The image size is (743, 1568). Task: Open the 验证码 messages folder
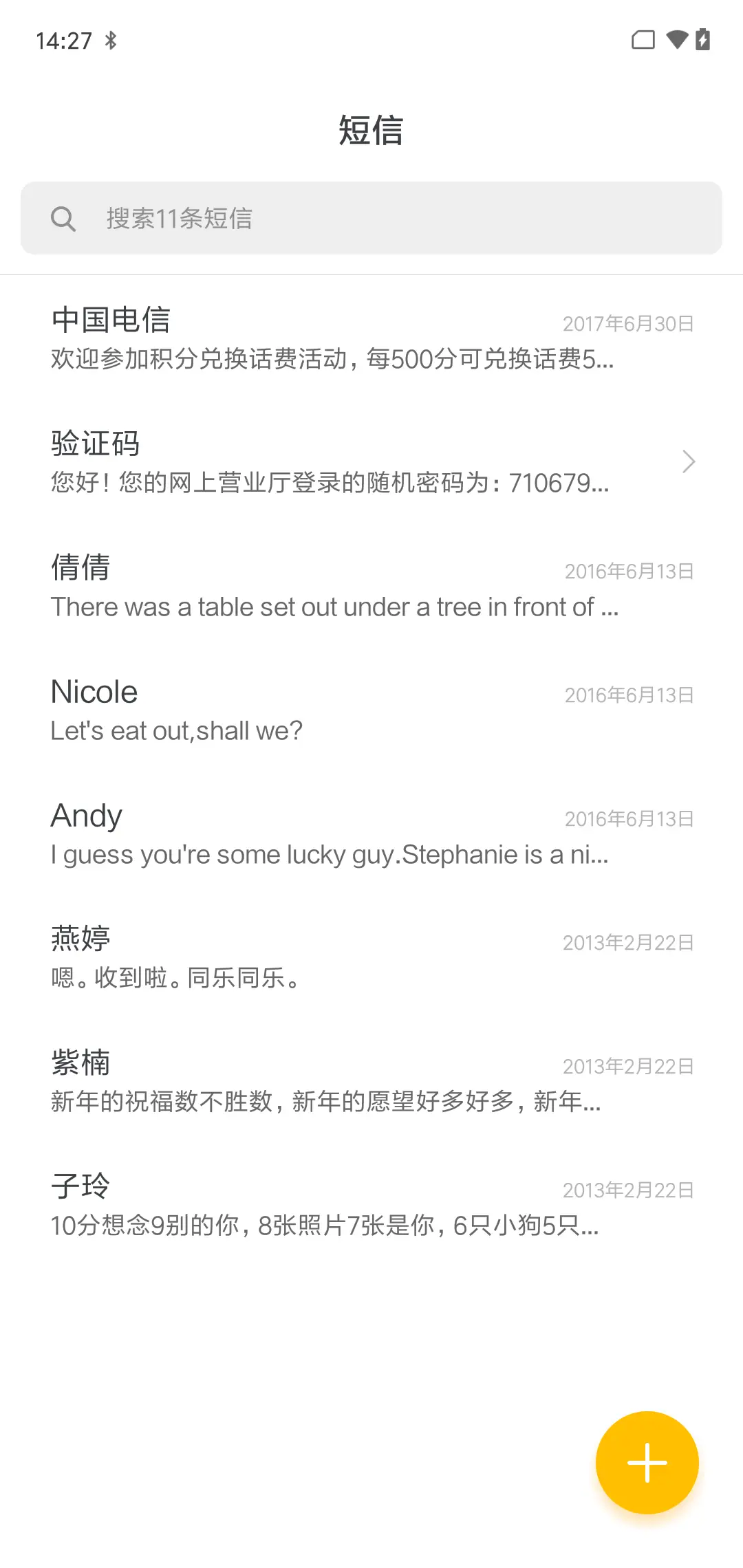click(371, 461)
